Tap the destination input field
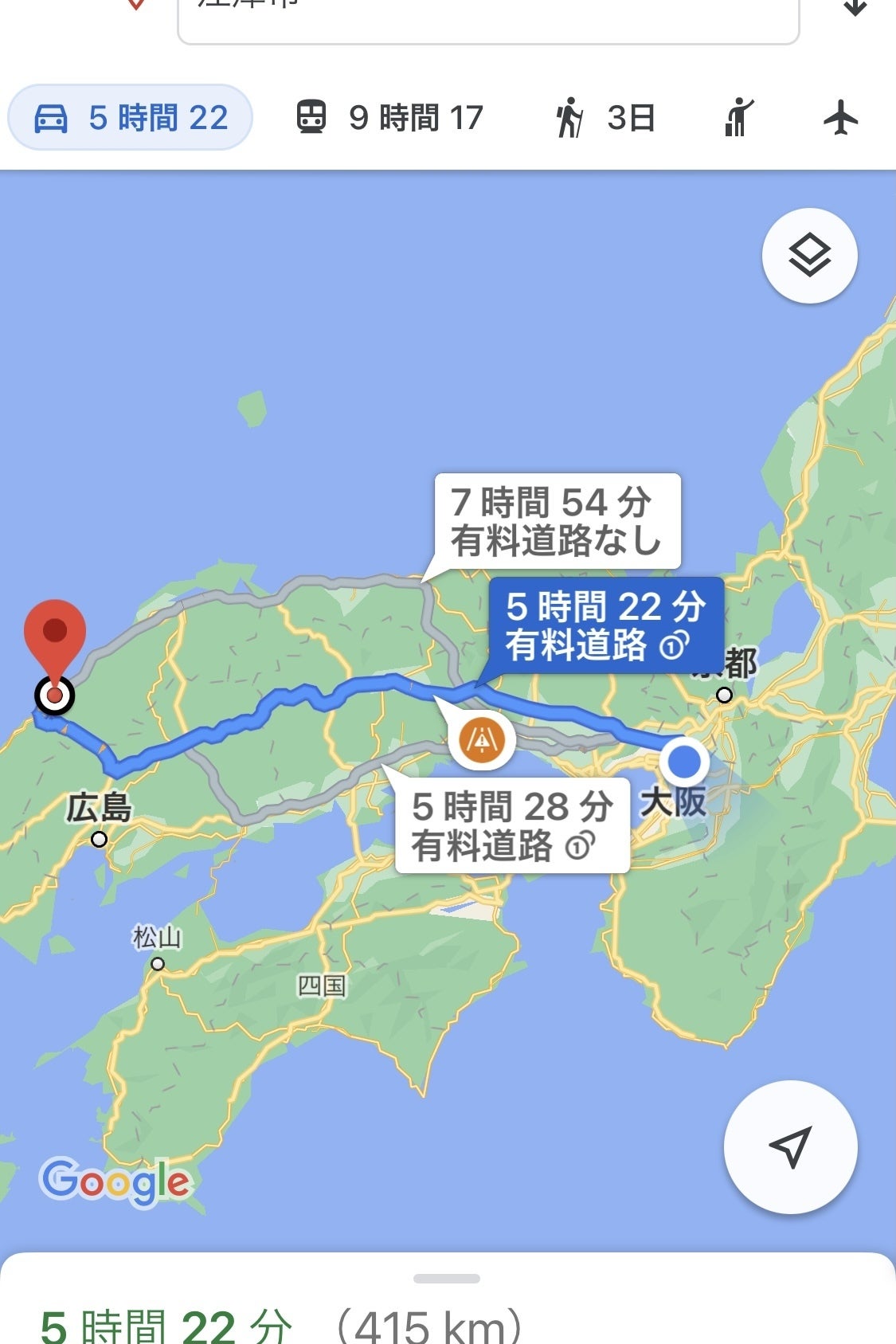Viewport: 896px width, 1344px height. click(x=487, y=16)
